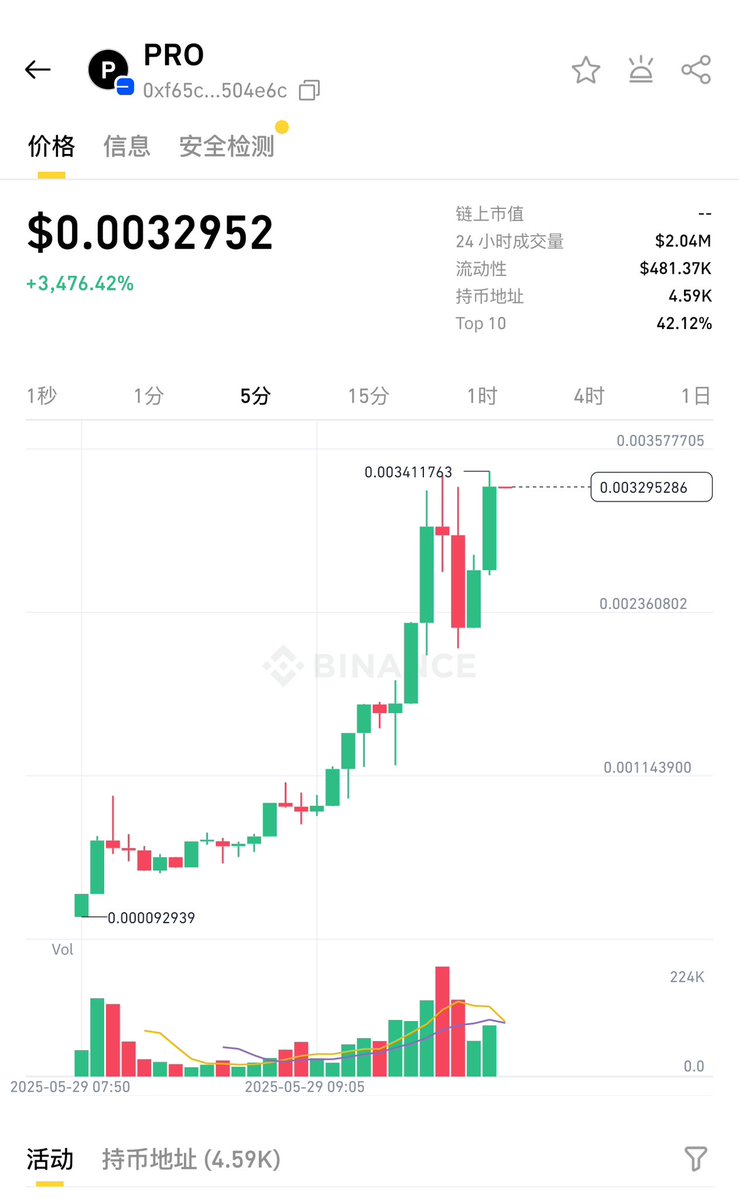
Task: Add PRO to favorites with star
Action: click(x=586, y=70)
